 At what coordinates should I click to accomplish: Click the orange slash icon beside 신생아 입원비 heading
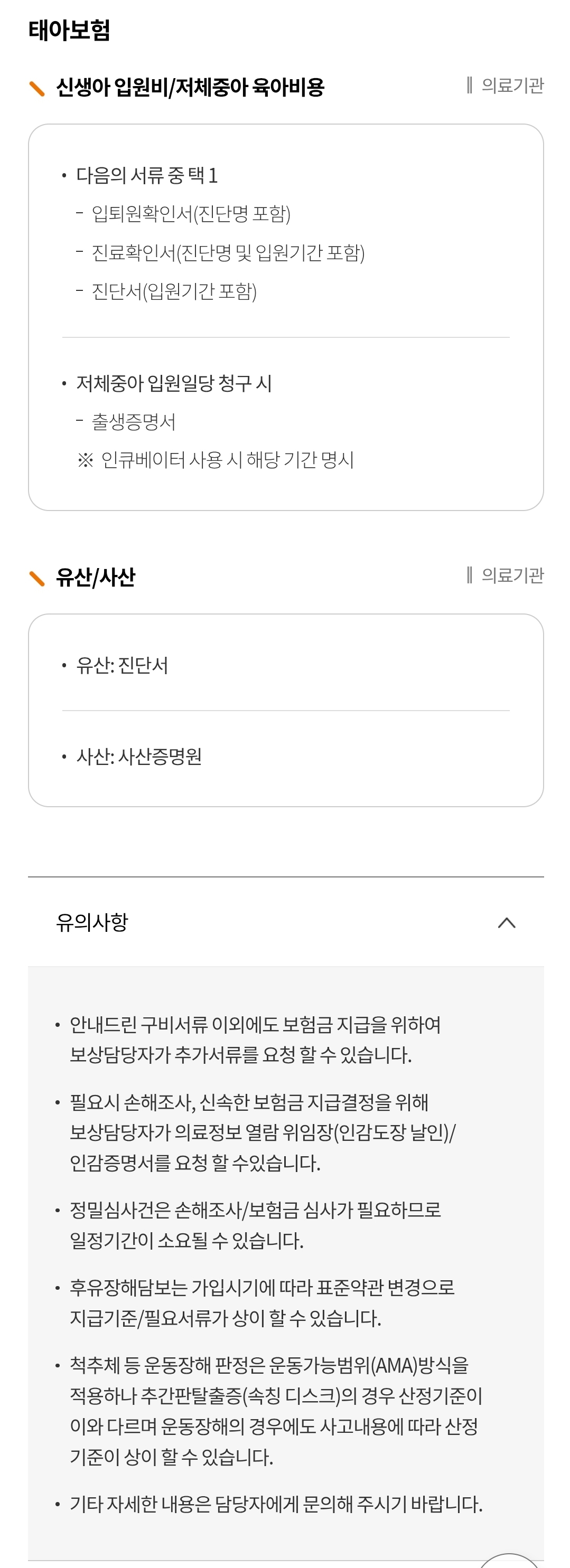point(36,88)
